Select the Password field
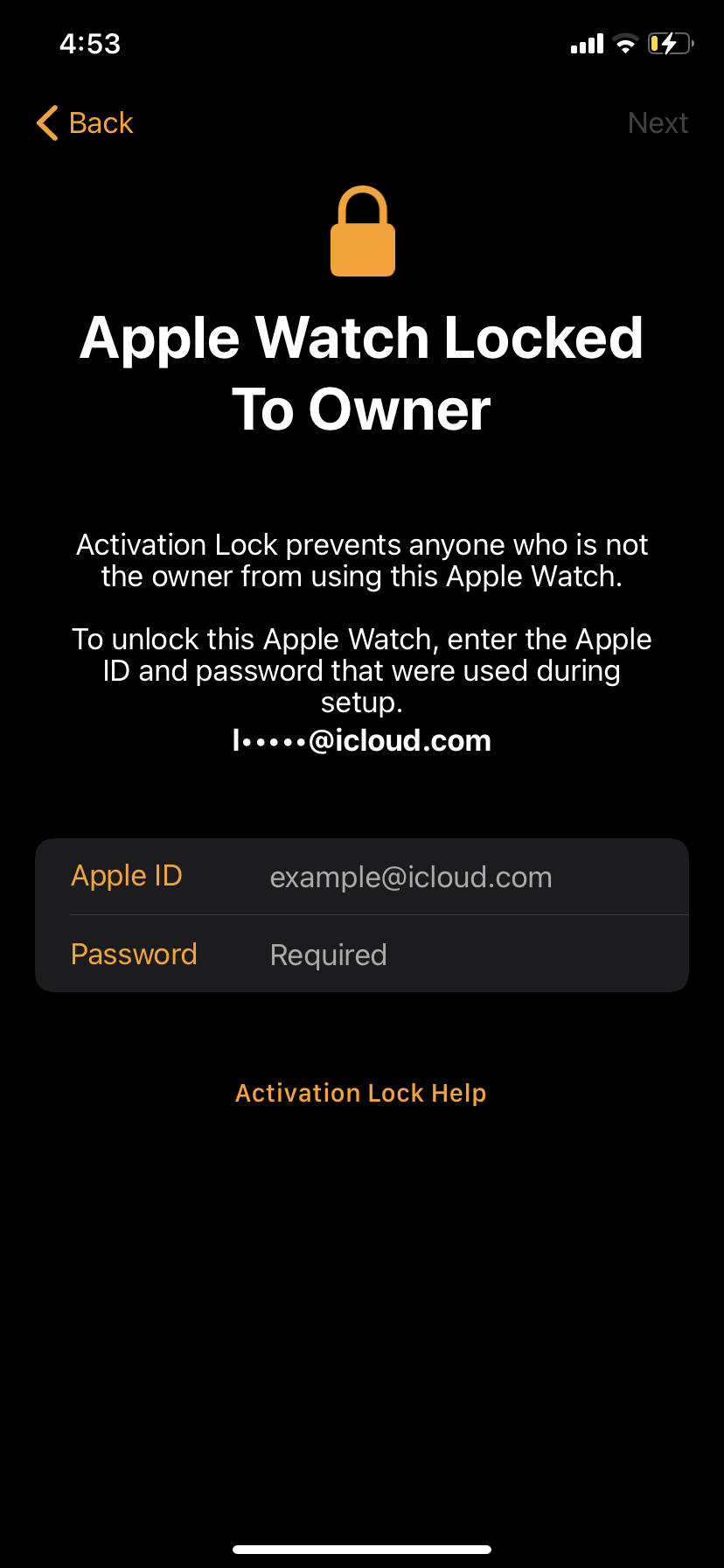 point(411,955)
